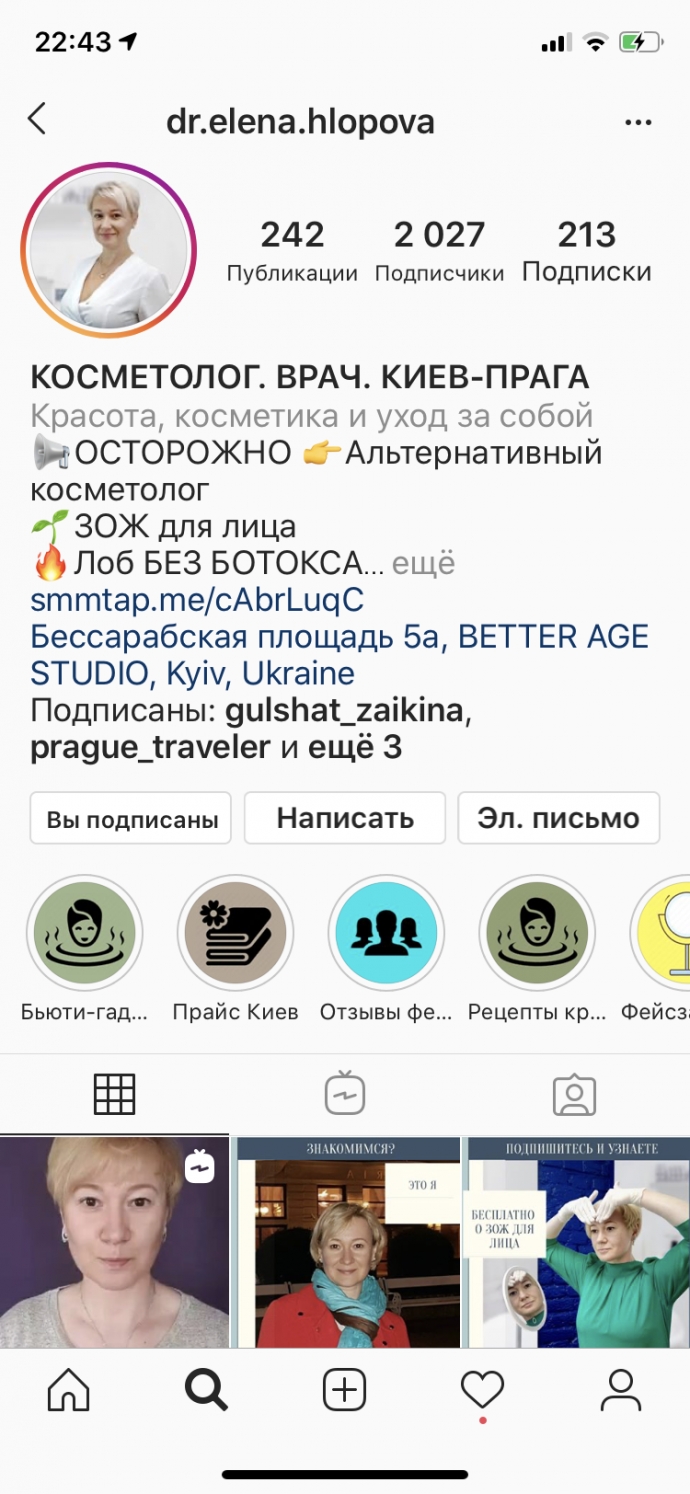Screen dimensions: 690x1494
Task: Open the Подписчики followers list
Action: pos(439,250)
